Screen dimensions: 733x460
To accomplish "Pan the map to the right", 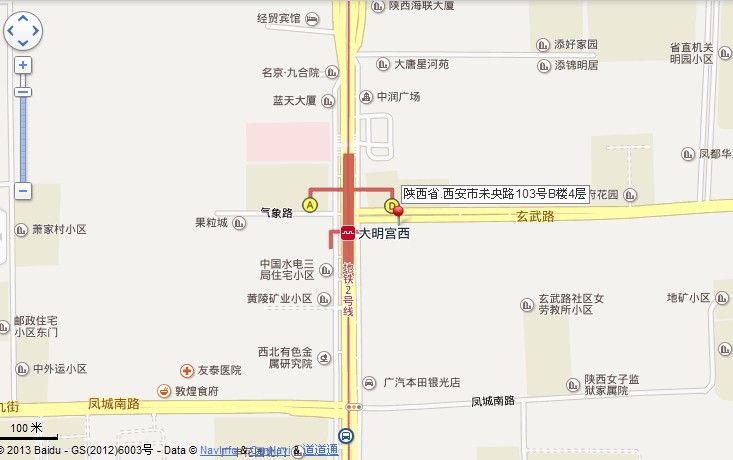I will point(35,31).
